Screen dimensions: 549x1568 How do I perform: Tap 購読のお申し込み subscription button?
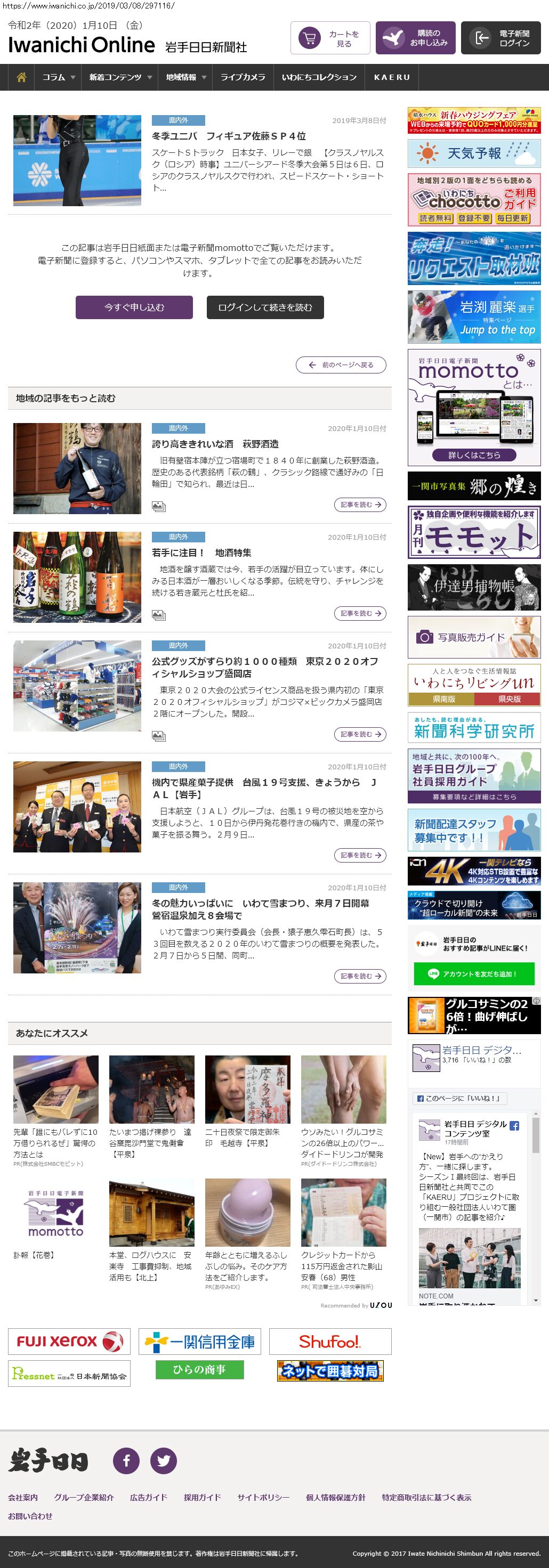415,38
